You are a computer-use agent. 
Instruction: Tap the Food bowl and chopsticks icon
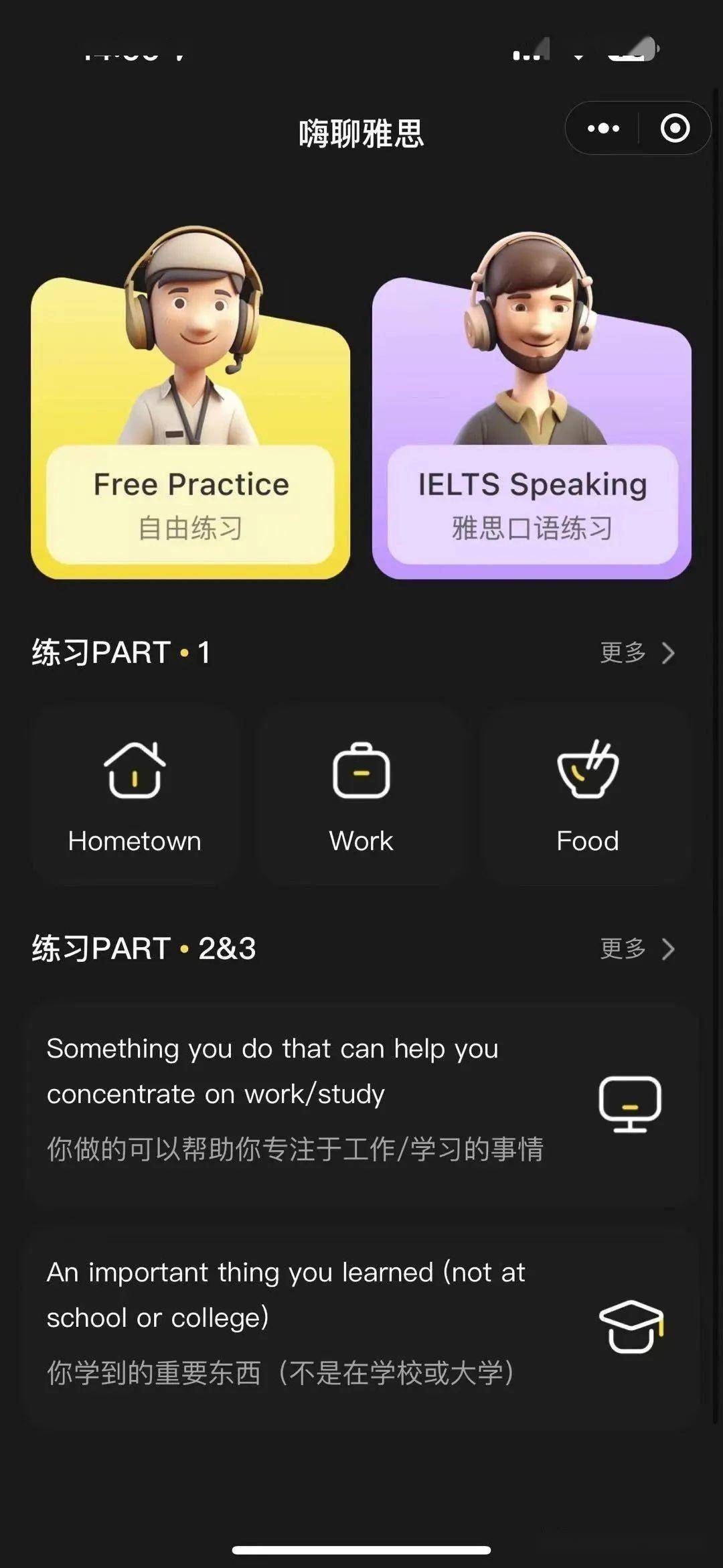coord(588,771)
